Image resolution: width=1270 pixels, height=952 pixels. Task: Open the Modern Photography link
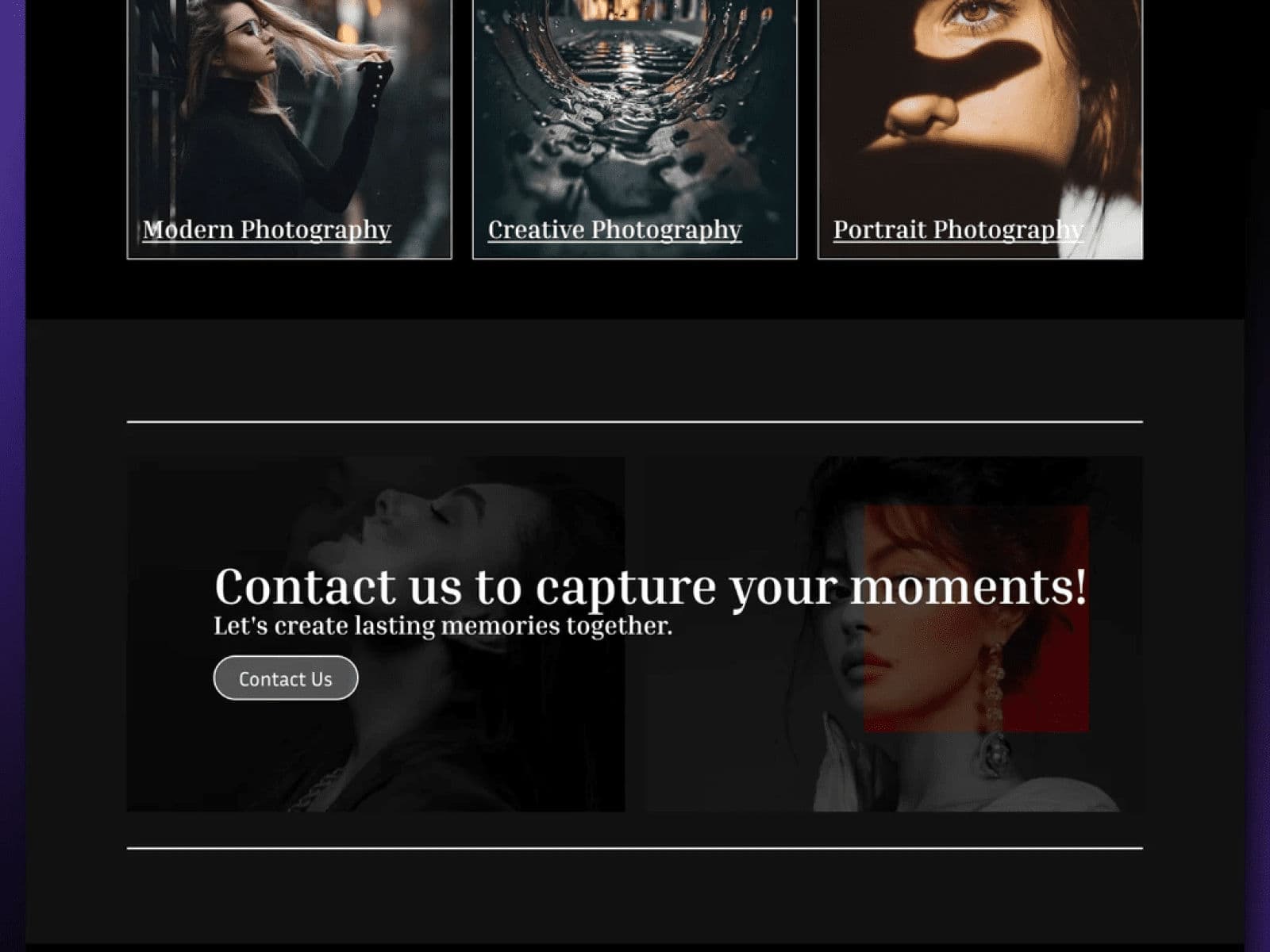click(x=267, y=230)
